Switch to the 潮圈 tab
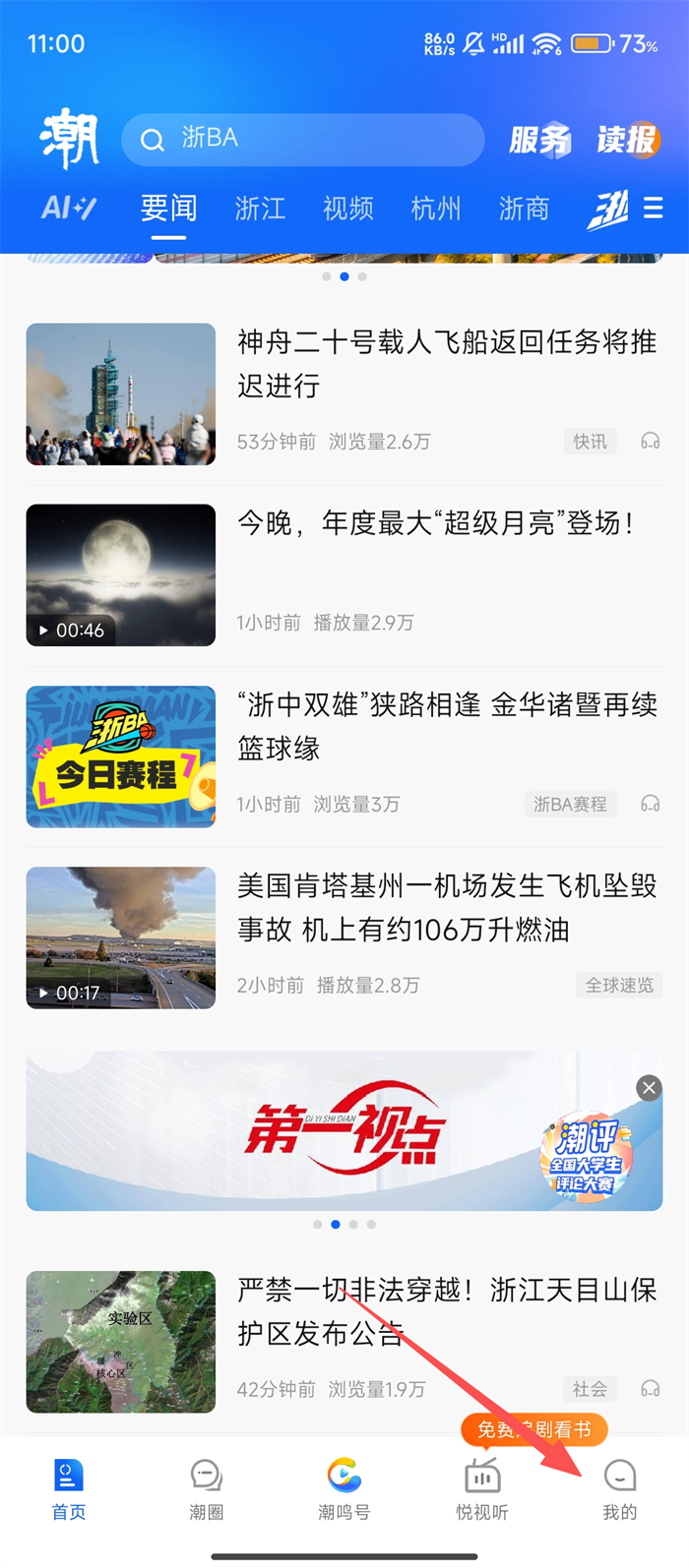 point(206,1489)
